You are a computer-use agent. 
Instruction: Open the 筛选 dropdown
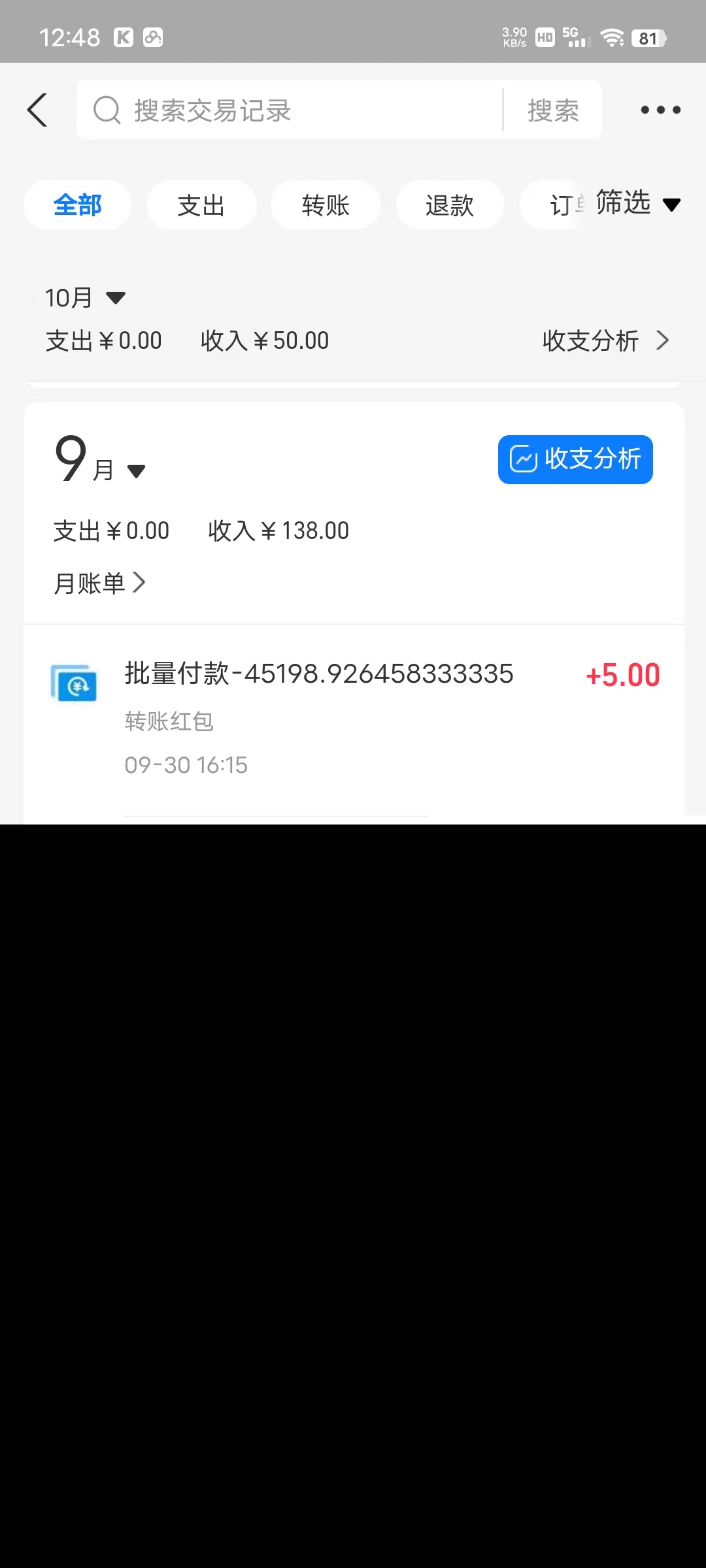pyautogui.click(x=638, y=203)
